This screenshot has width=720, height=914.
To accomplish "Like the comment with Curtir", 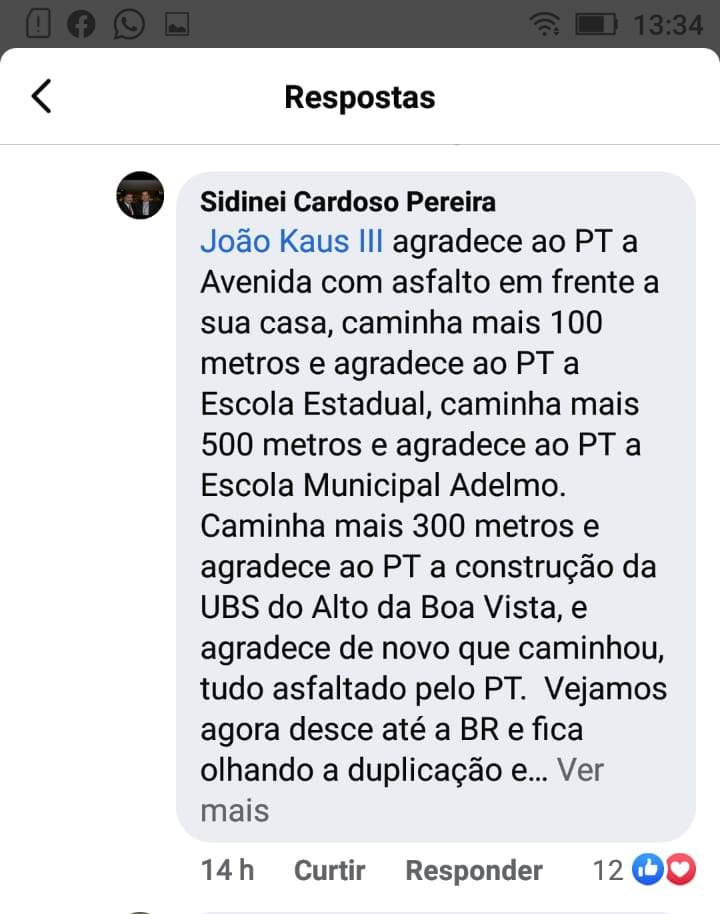I will [x=329, y=871].
